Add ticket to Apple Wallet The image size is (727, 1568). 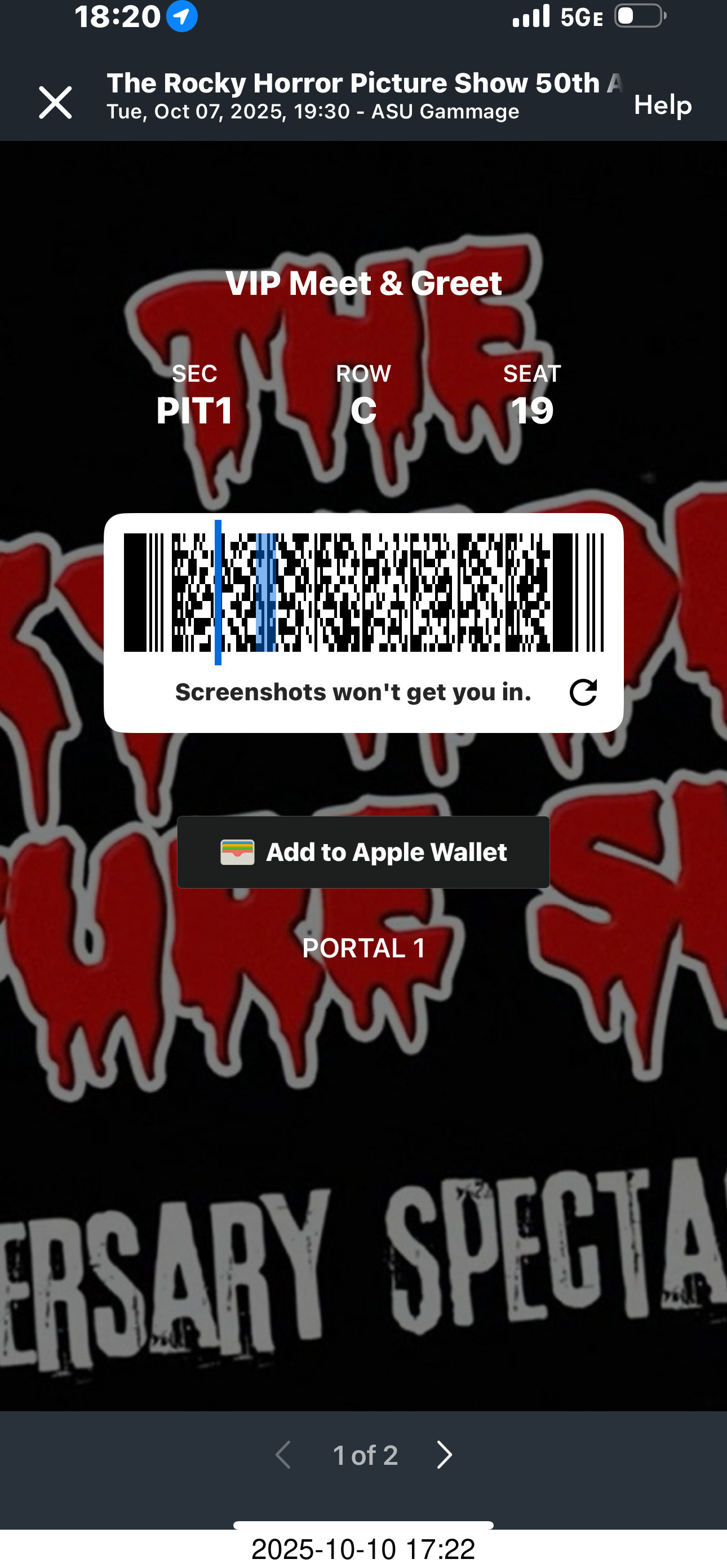[363, 851]
